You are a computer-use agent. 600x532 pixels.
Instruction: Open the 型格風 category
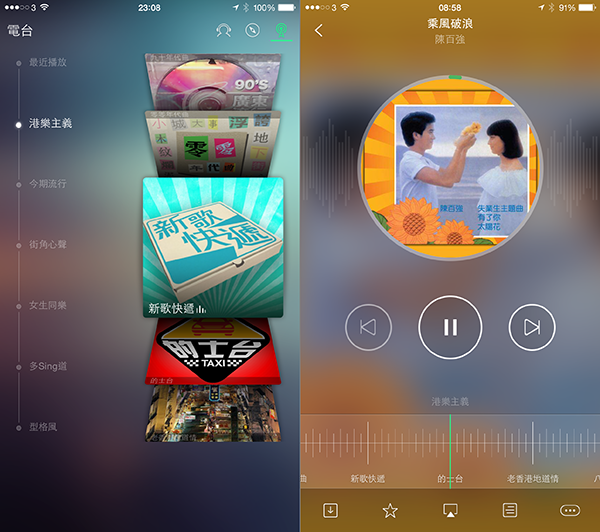click(x=44, y=427)
